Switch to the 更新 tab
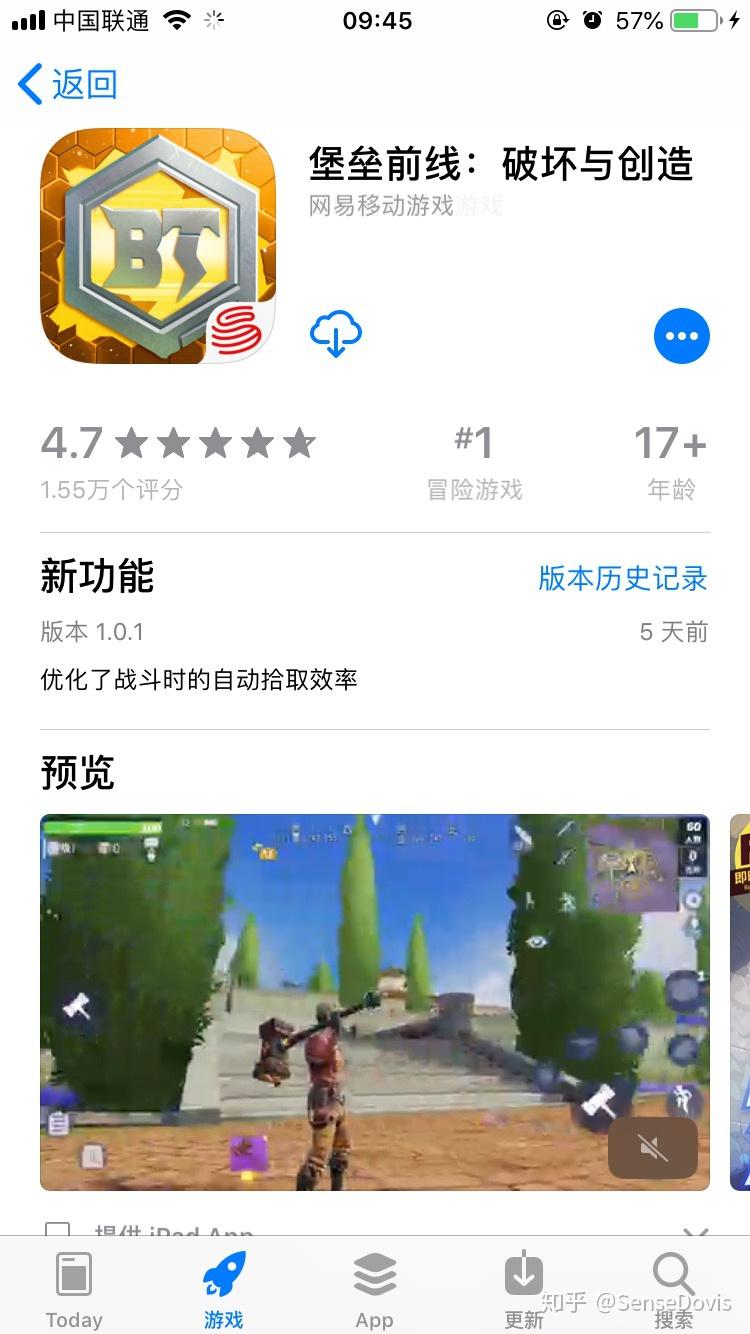The image size is (750, 1334). 524,1290
